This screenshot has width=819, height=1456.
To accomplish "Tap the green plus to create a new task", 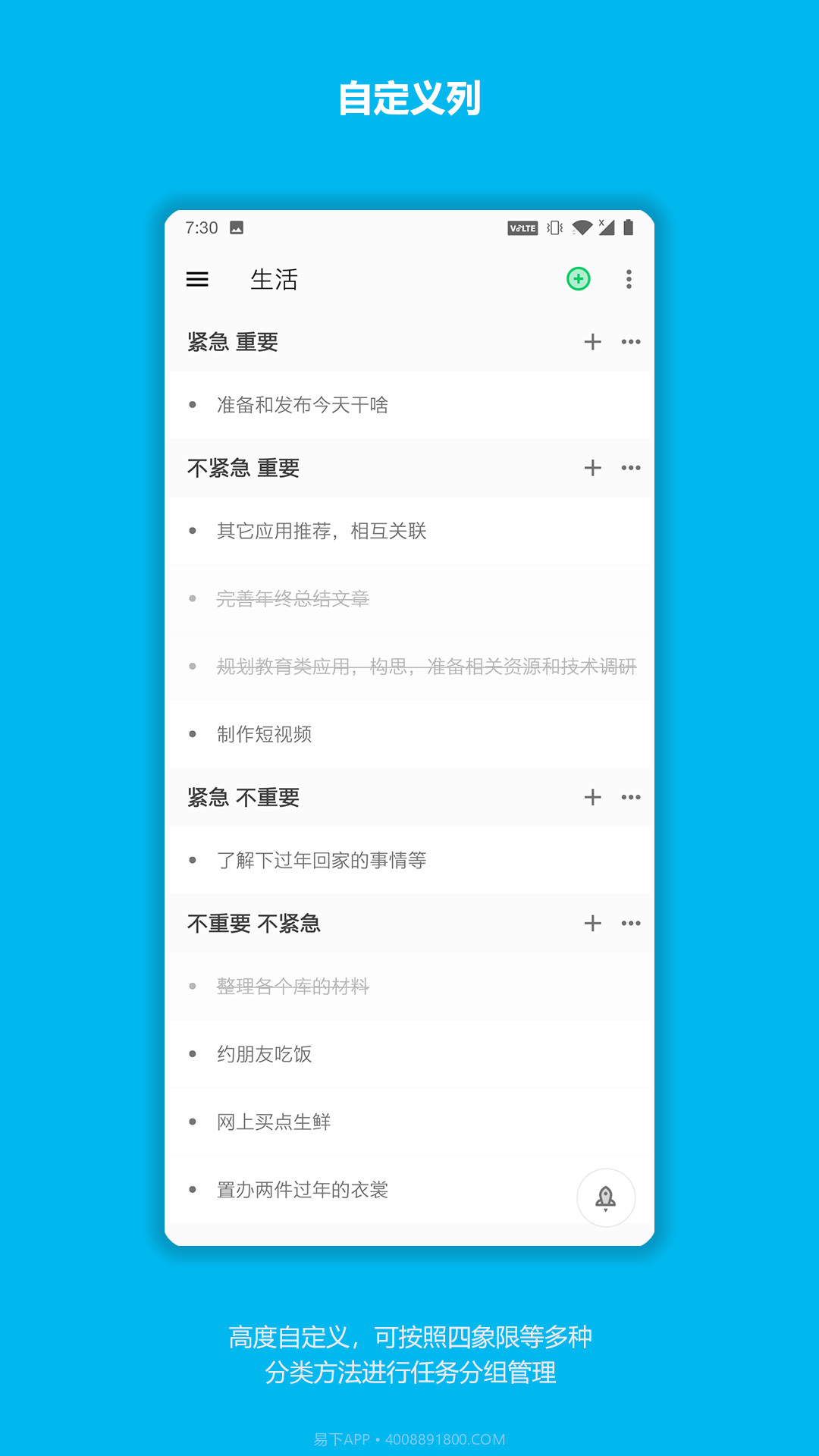I will tap(578, 279).
